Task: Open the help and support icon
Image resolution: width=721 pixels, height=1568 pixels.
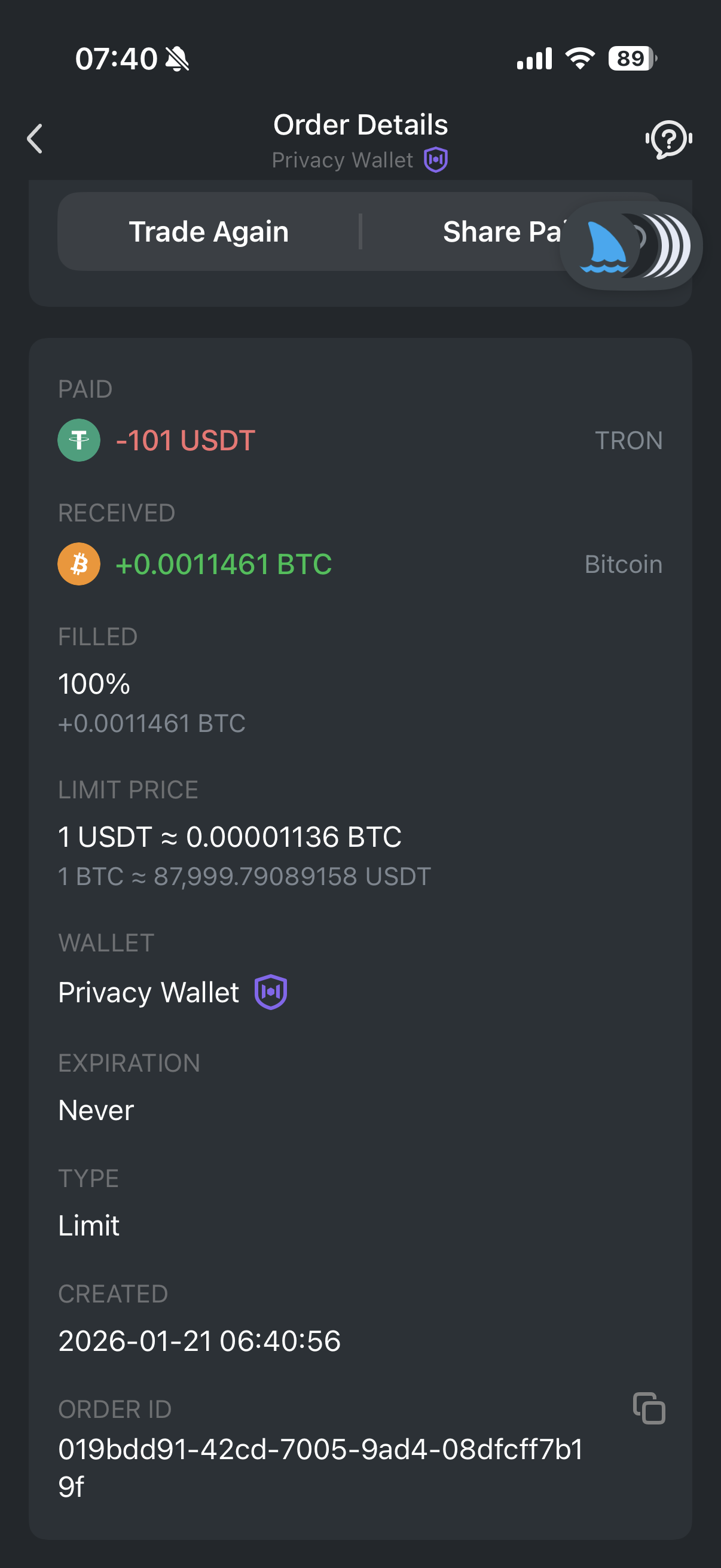Action: click(x=668, y=139)
